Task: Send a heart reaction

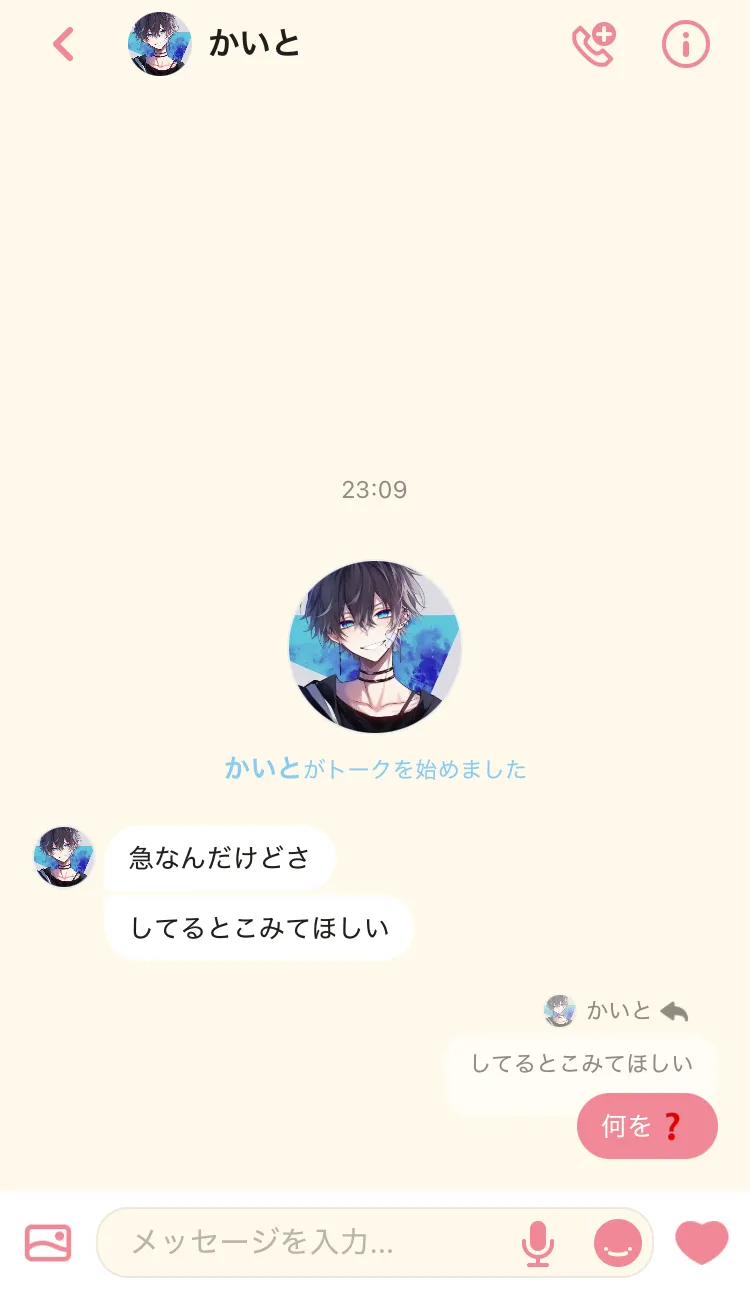Action: tap(702, 1243)
